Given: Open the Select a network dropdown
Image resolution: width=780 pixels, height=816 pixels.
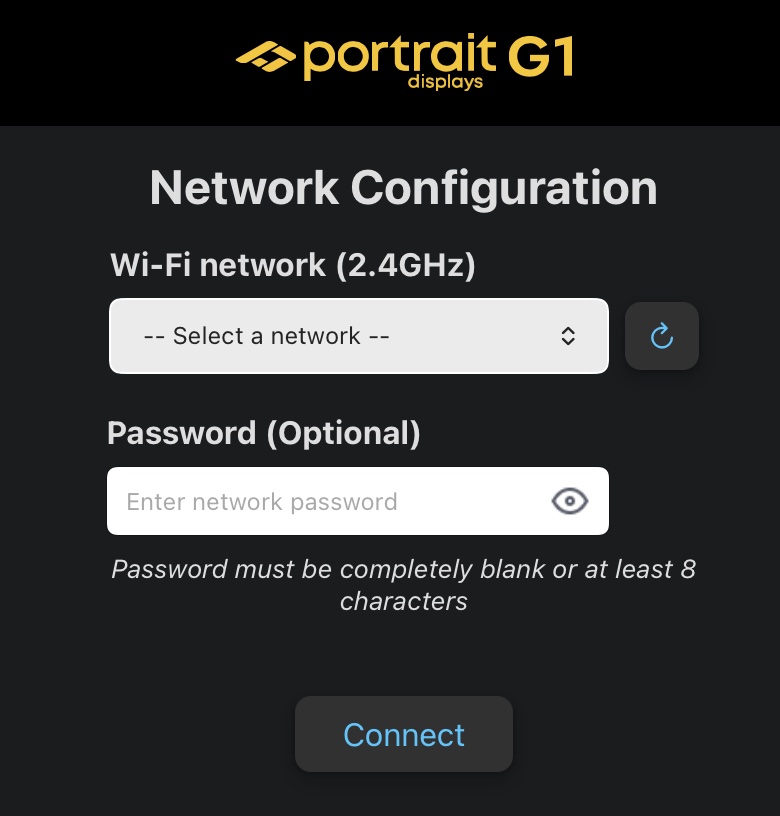Looking at the screenshot, I should click(359, 336).
